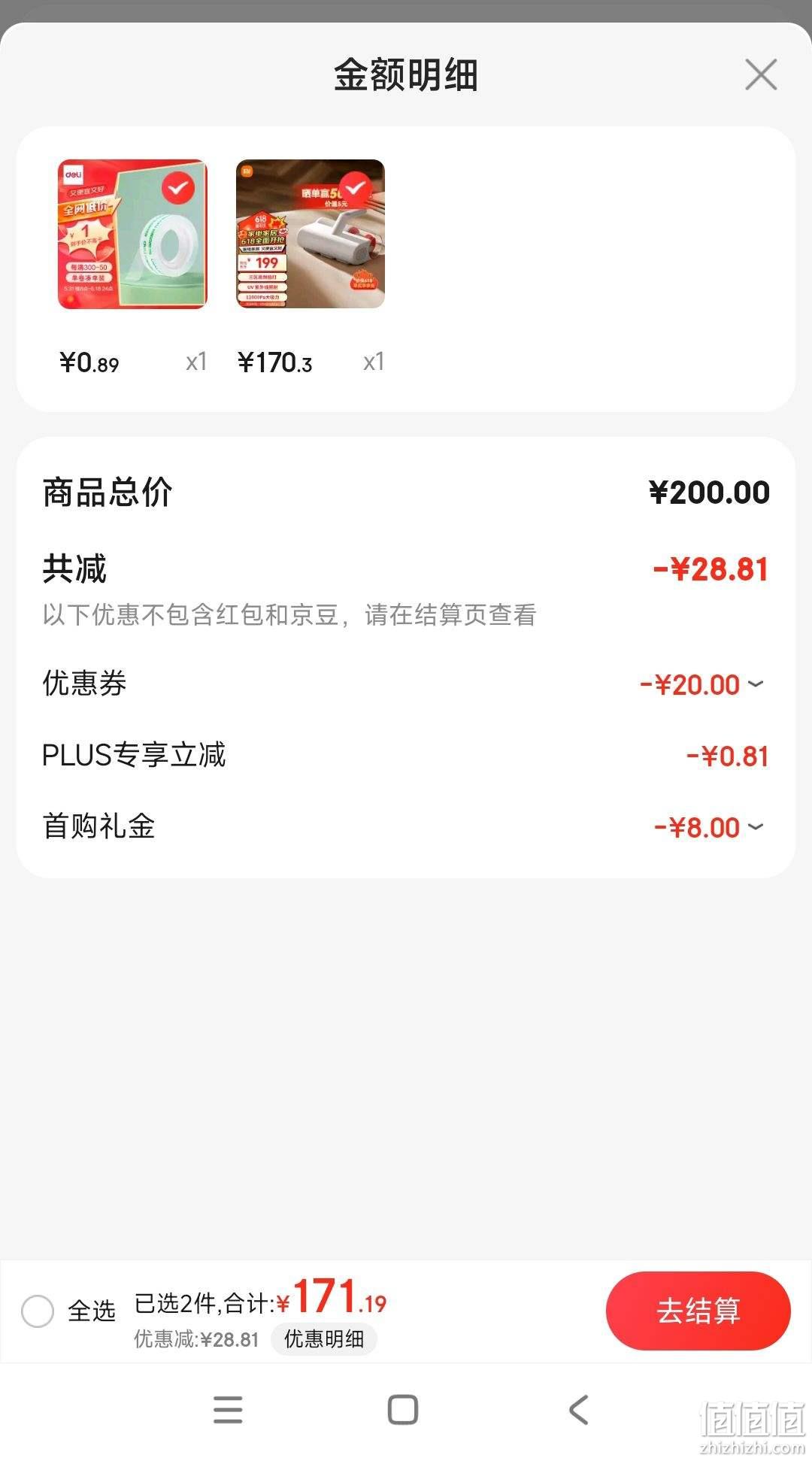Close the 金额明细 panel

pyautogui.click(x=761, y=75)
